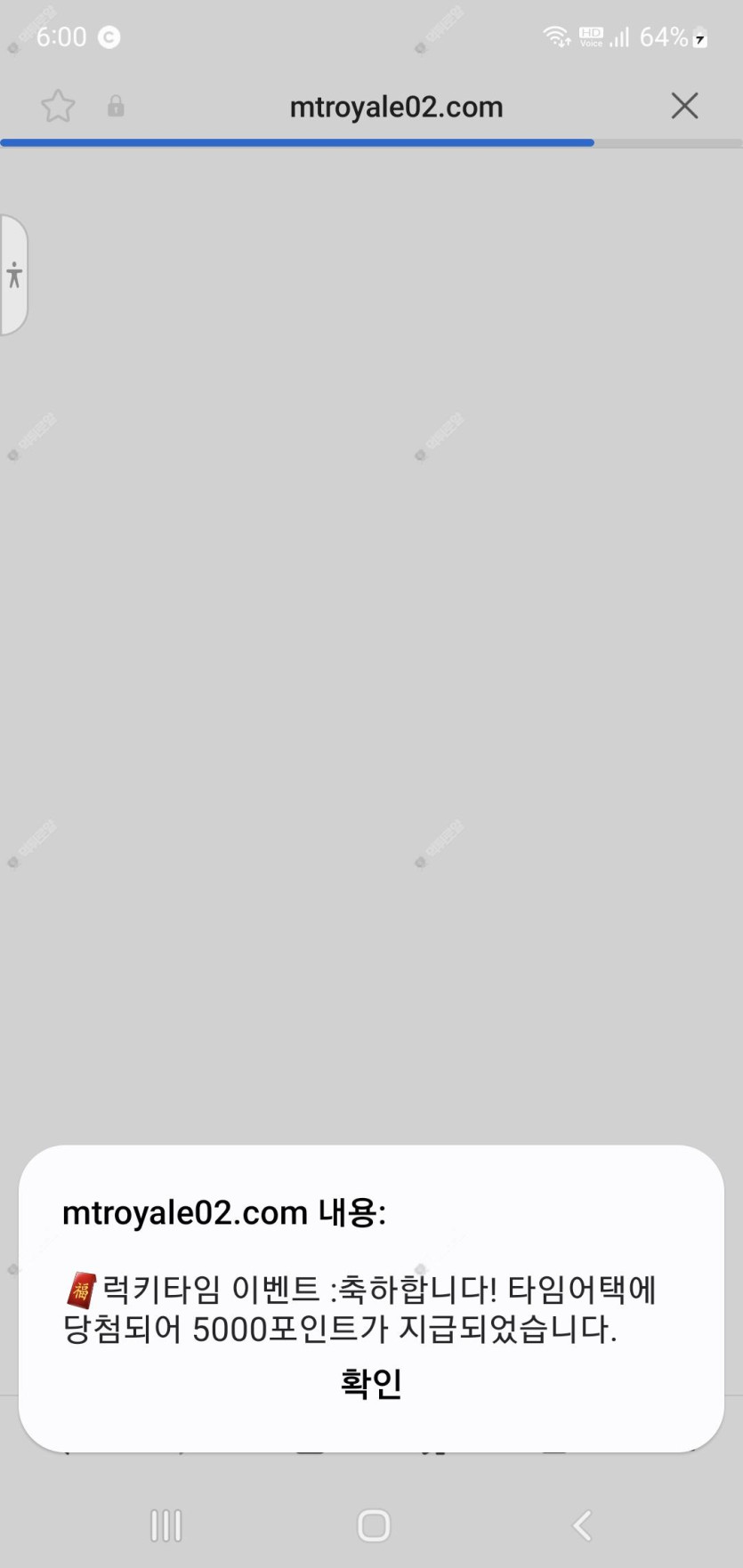Stop loading with the X icon

click(x=684, y=106)
